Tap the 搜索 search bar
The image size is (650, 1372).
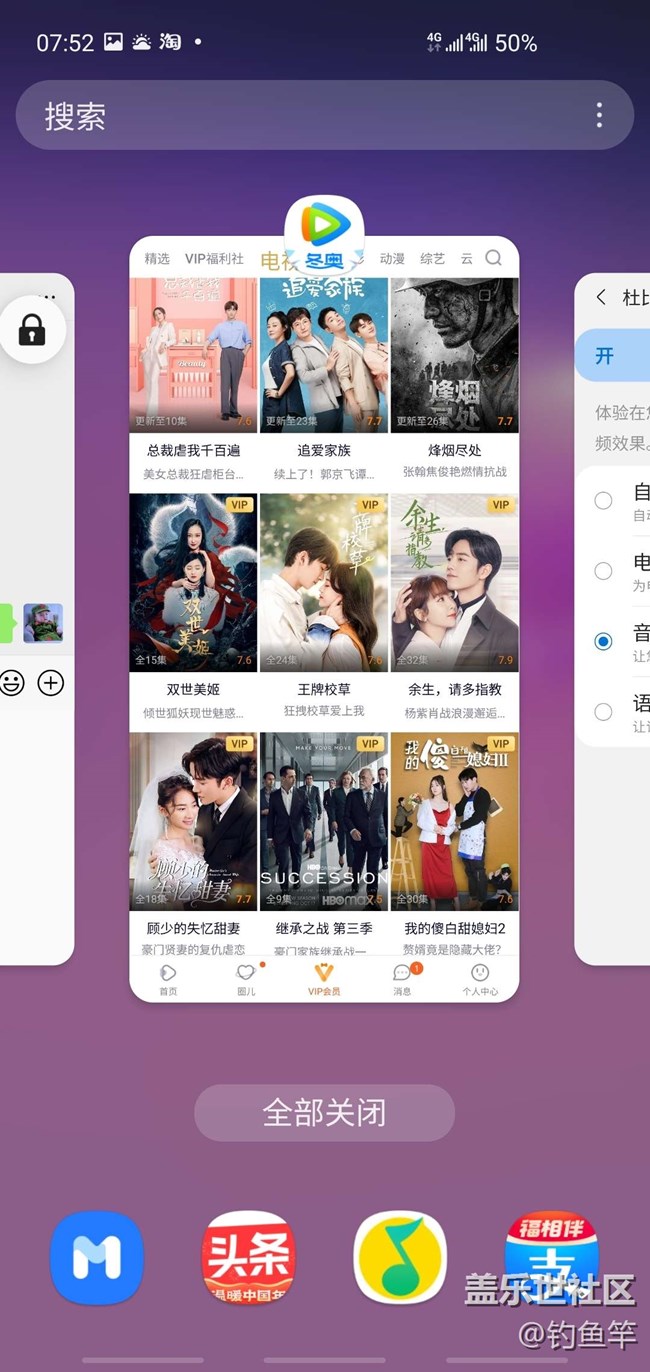300,116
